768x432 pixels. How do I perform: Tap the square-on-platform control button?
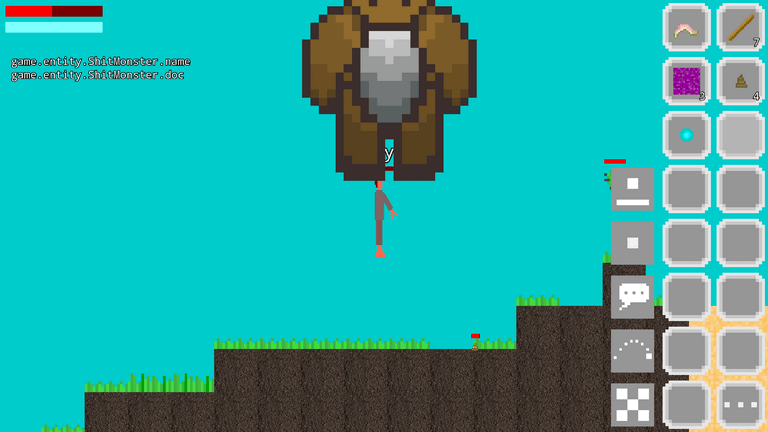point(632,189)
